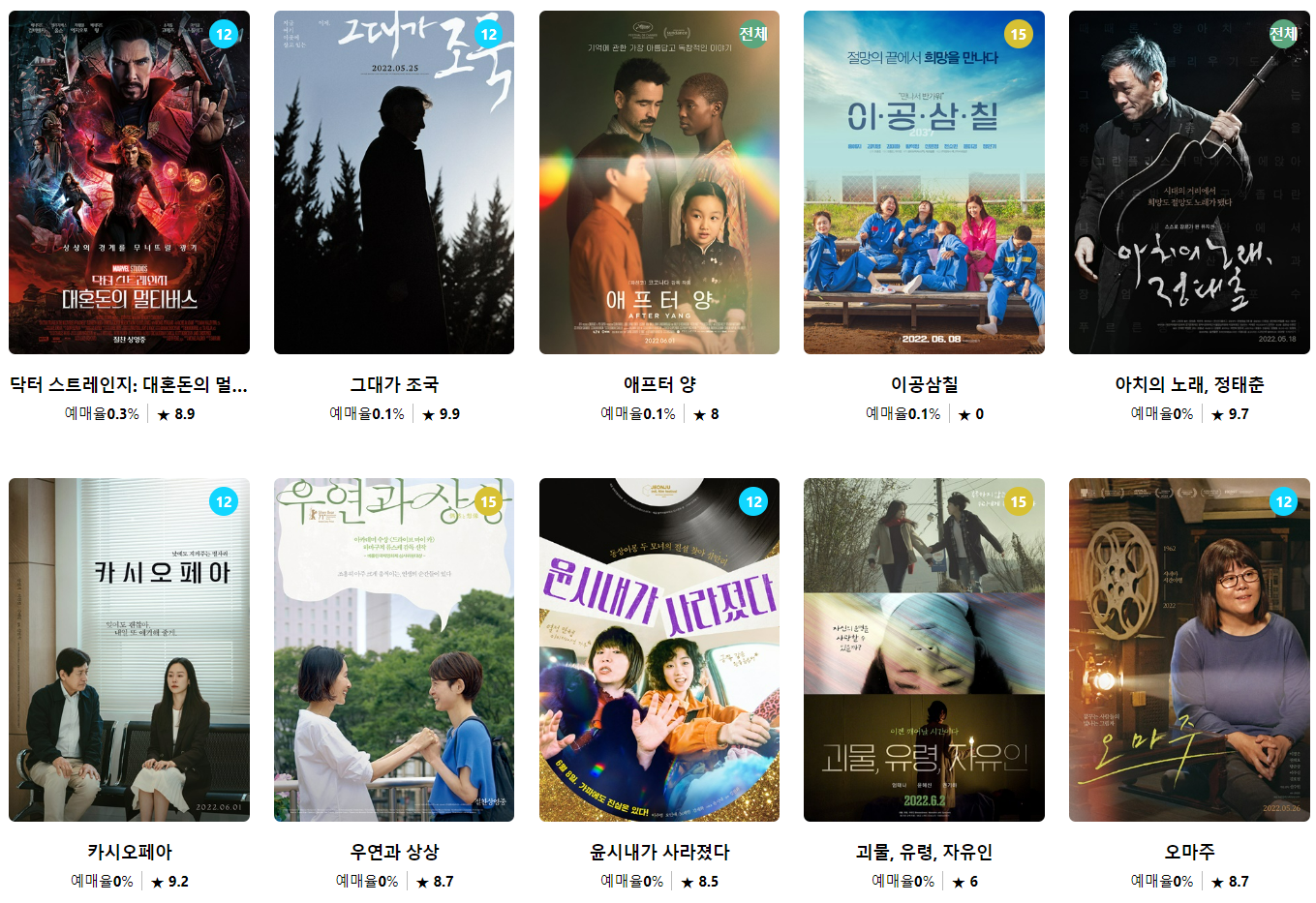Select the 그대가 조국 movie card
This screenshot has width=1316, height=903.
394,183
